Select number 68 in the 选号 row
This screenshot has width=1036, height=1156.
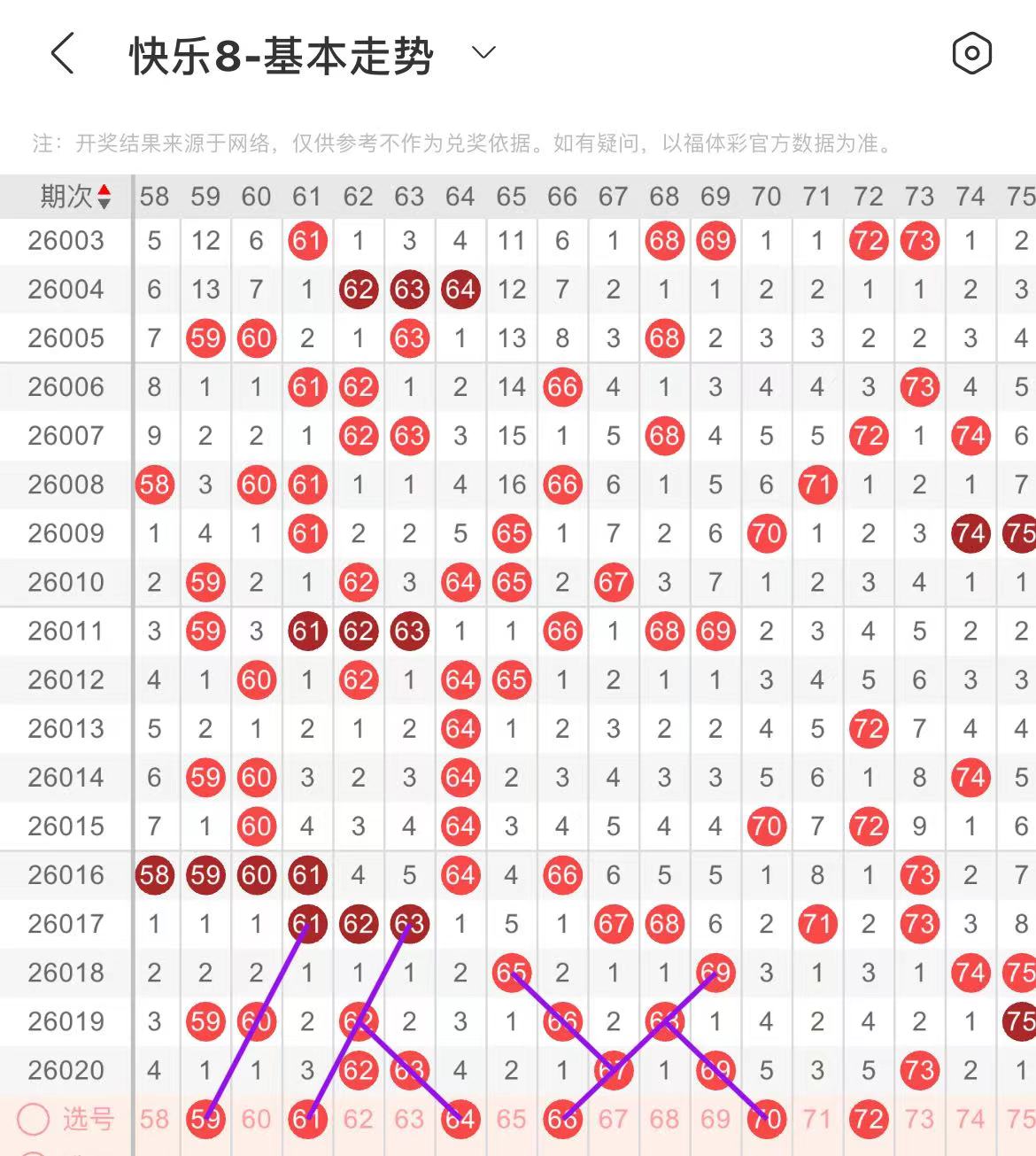tap(664, 1119)
